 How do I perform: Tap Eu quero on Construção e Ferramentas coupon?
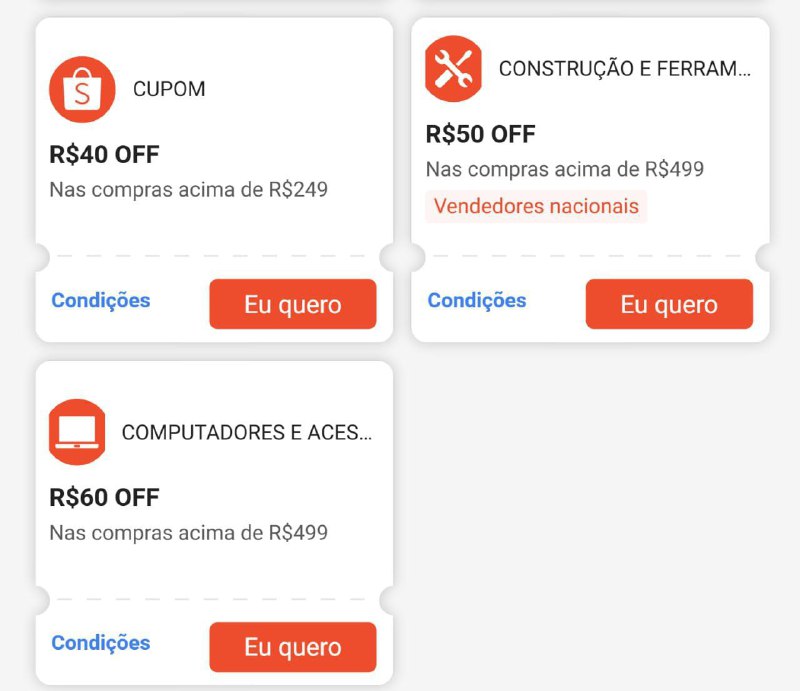[668, 304]
